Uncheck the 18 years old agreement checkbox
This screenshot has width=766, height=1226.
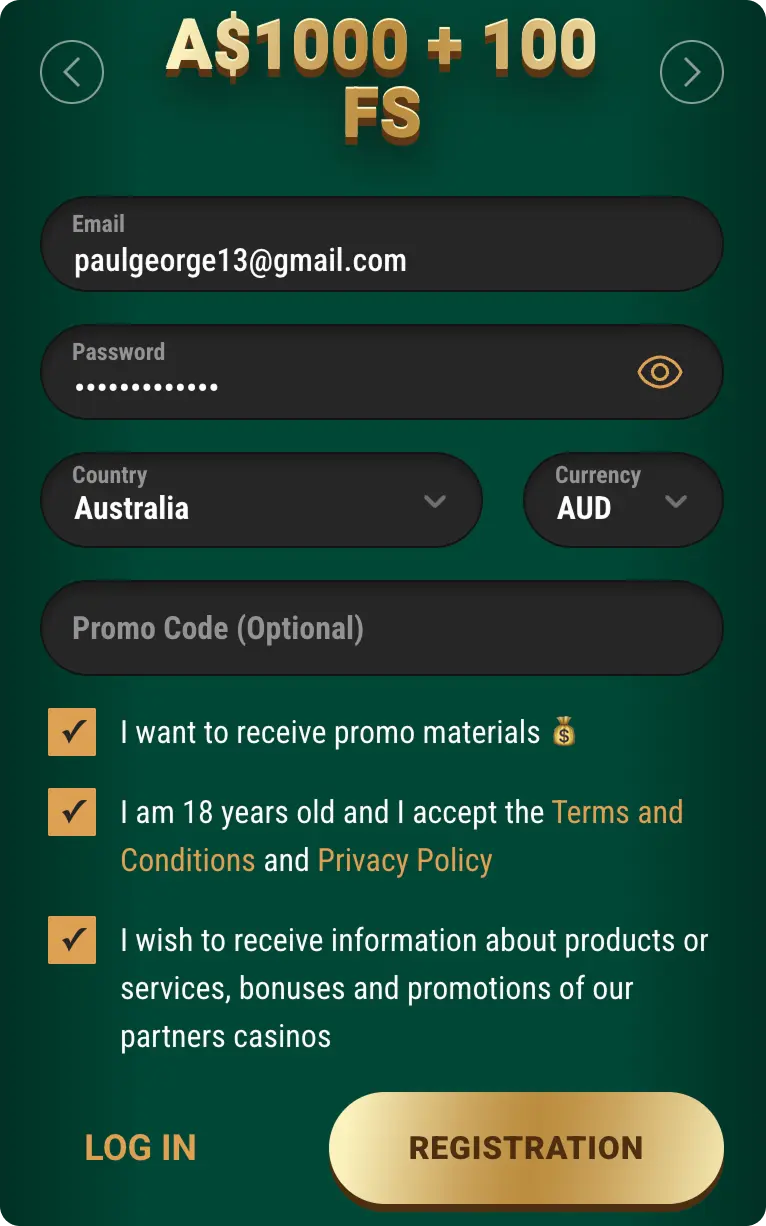click(x=72, y=812)
